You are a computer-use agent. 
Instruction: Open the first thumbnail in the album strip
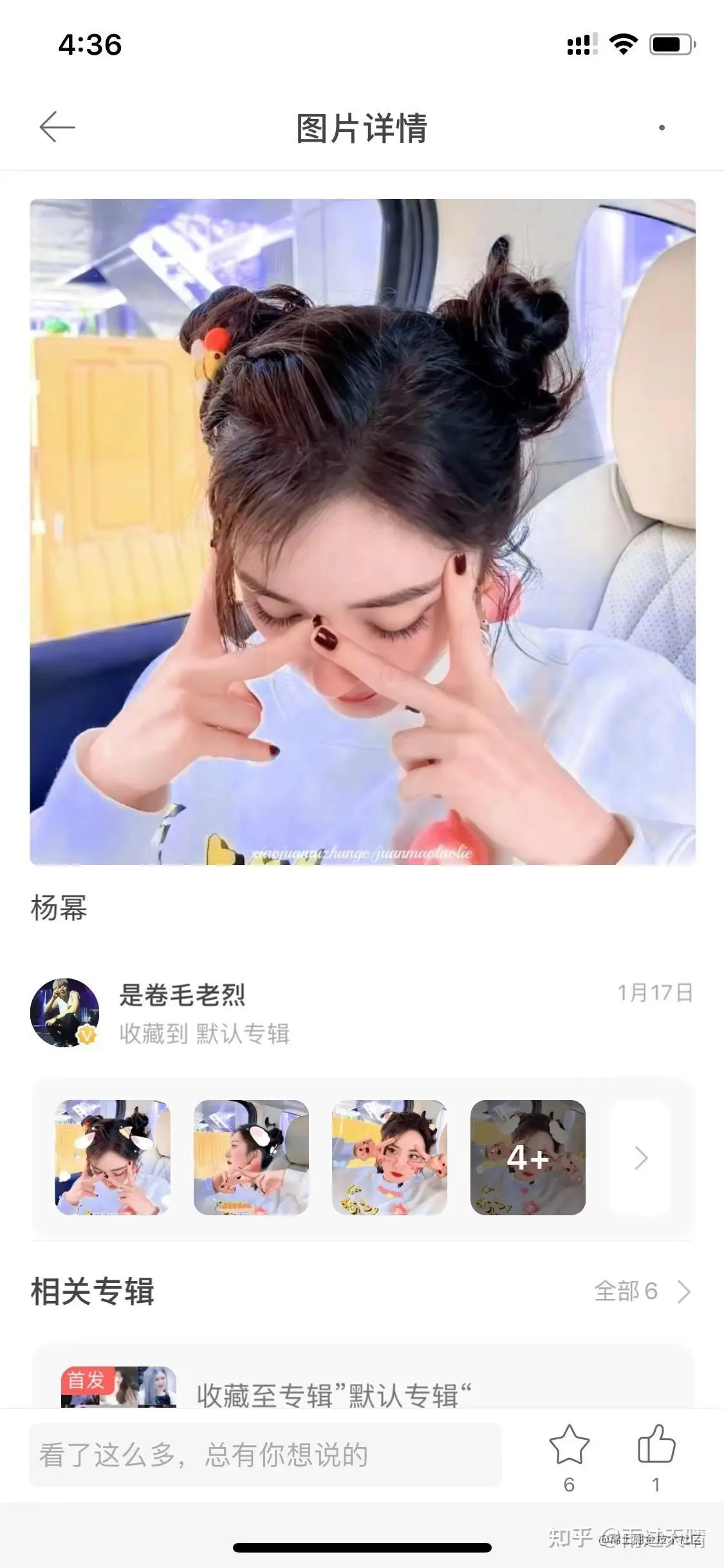pos(113,1157)
